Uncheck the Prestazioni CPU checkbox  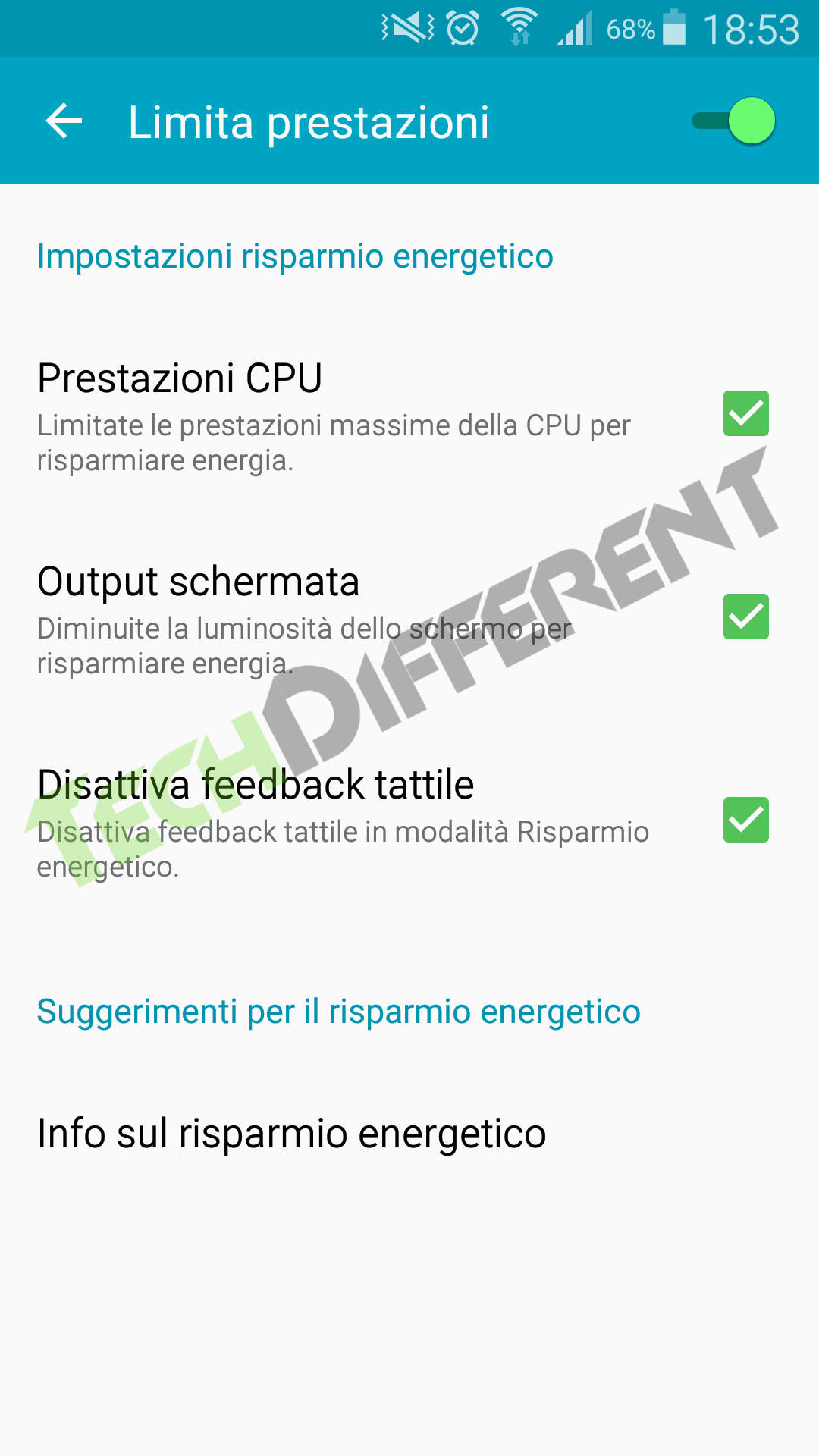745,413
